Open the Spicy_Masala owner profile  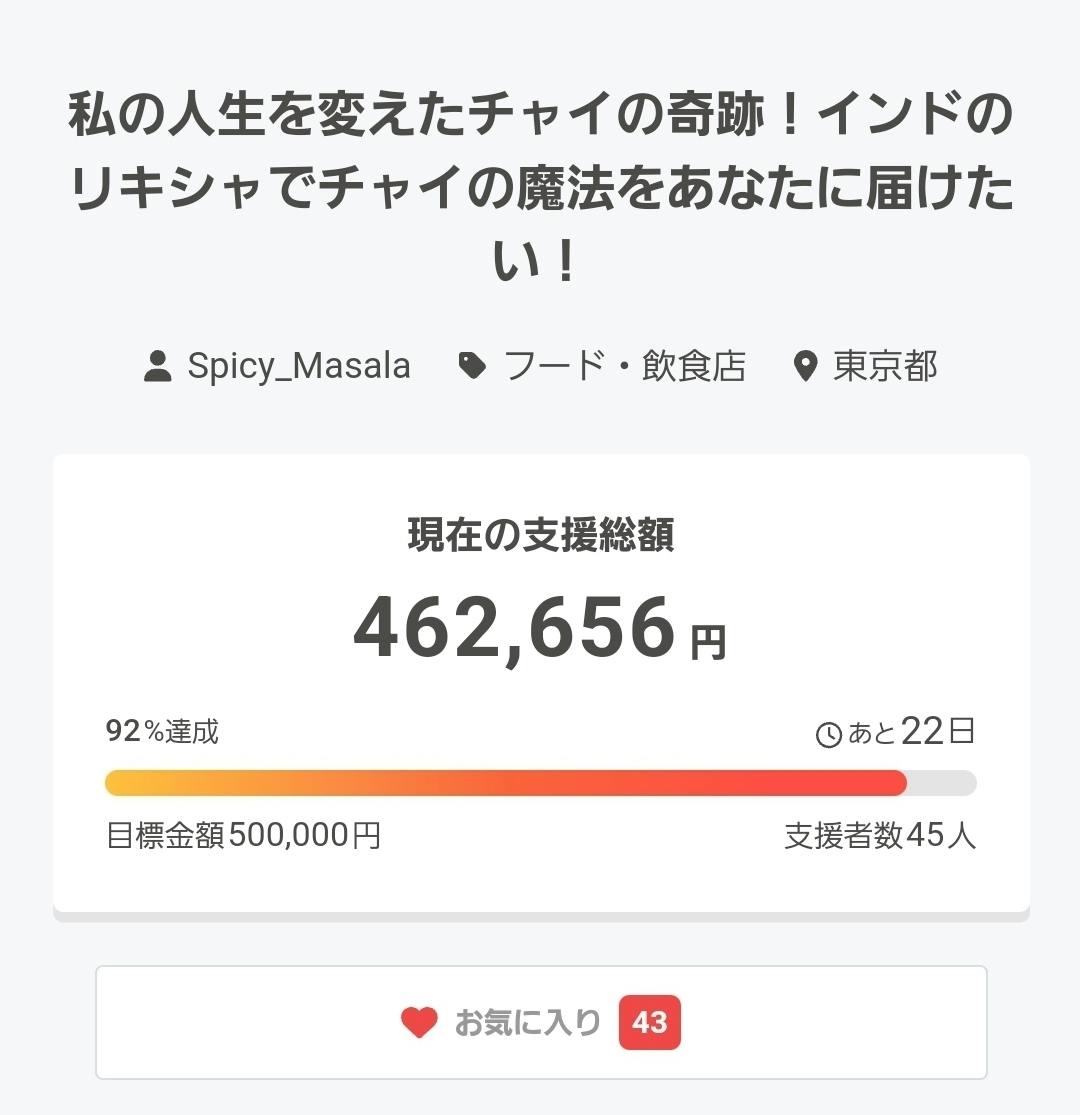298,367
